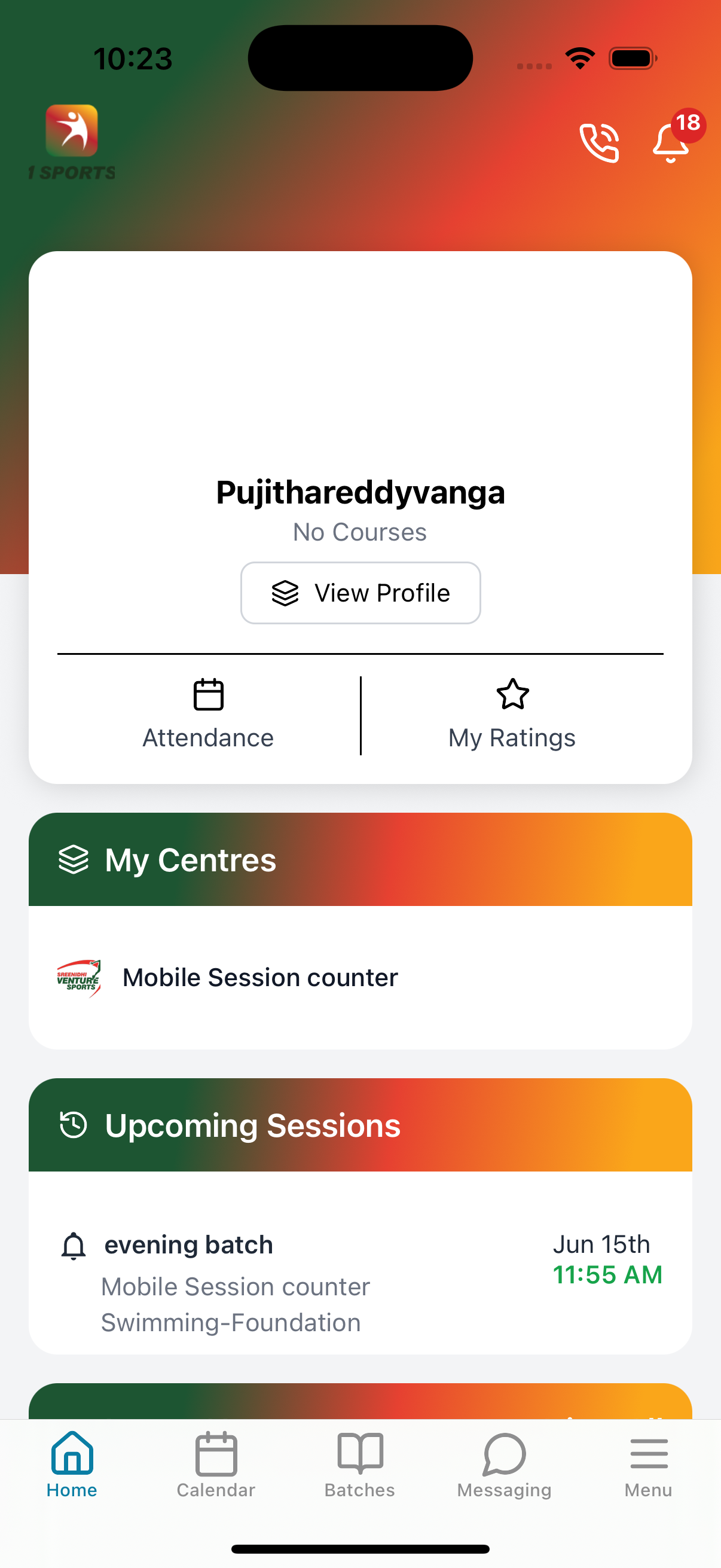Screen dimensions: 721x1568
Task: Tap the View Profile button
Action: [360, 593]
